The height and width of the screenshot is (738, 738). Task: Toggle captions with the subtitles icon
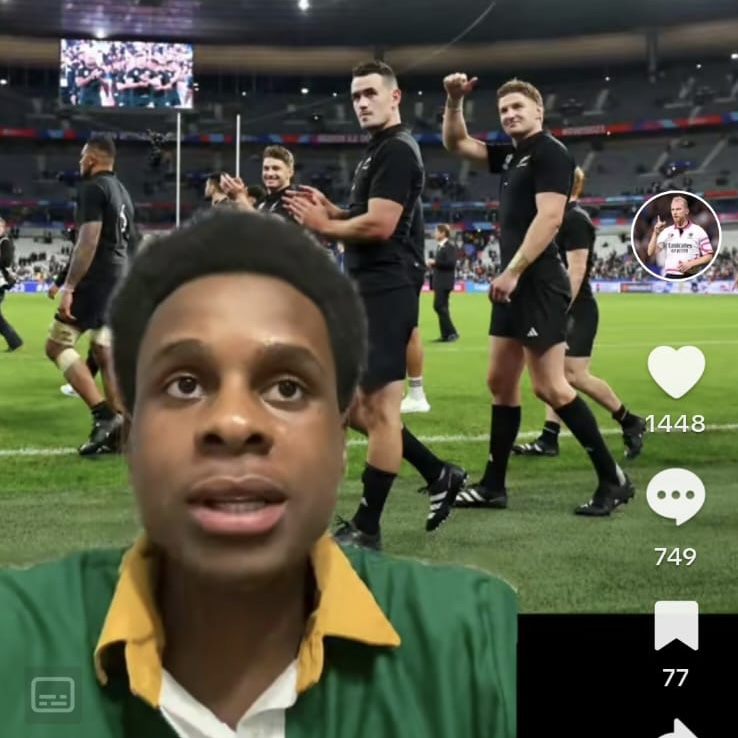53,694
